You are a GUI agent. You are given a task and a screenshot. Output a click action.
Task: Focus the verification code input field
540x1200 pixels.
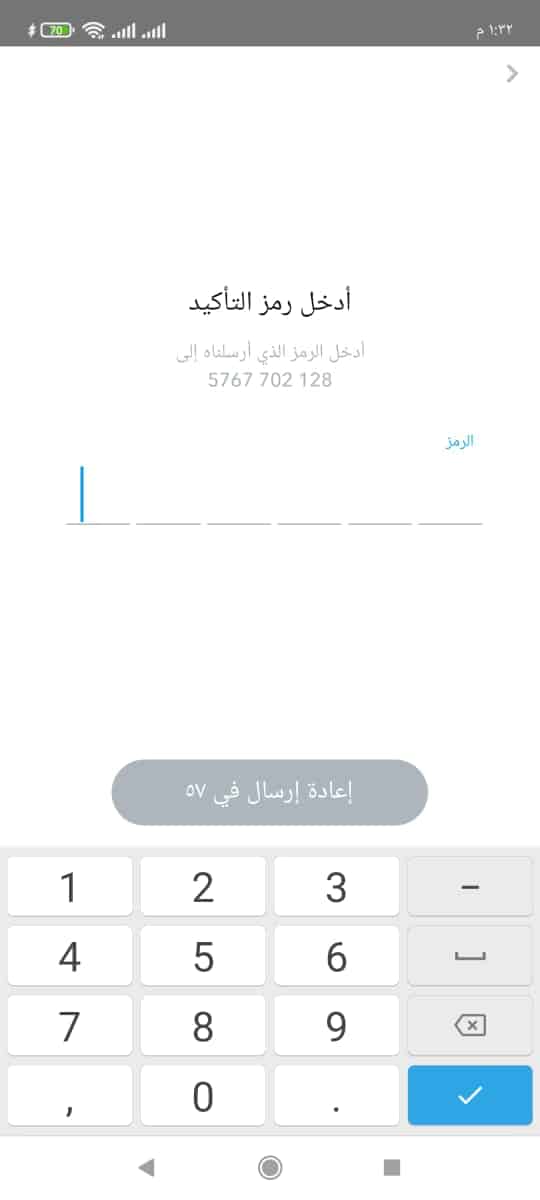(274, 495)
